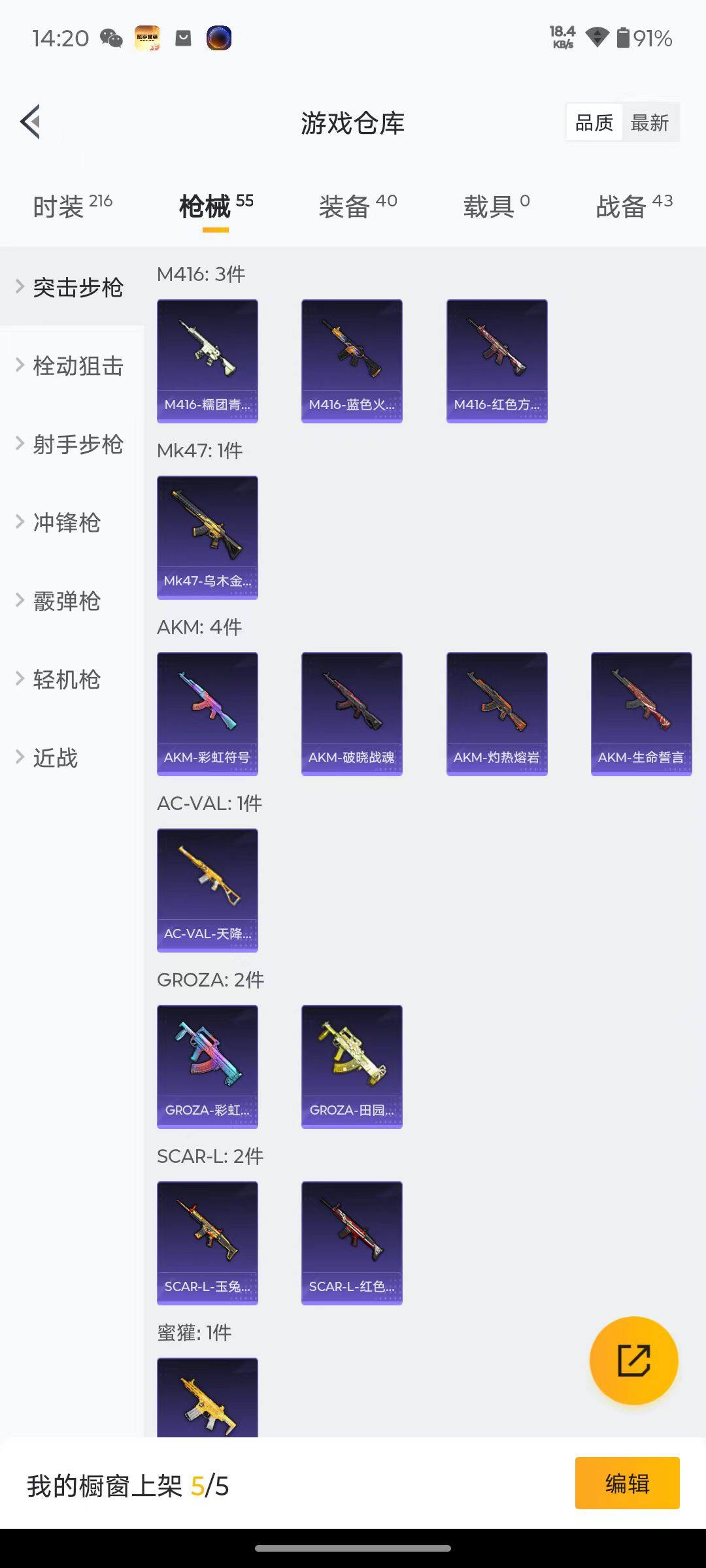Viewport: 706px width, 1568px height.
Task: Sort warehouse by 品质
Action: coord(594,123)
